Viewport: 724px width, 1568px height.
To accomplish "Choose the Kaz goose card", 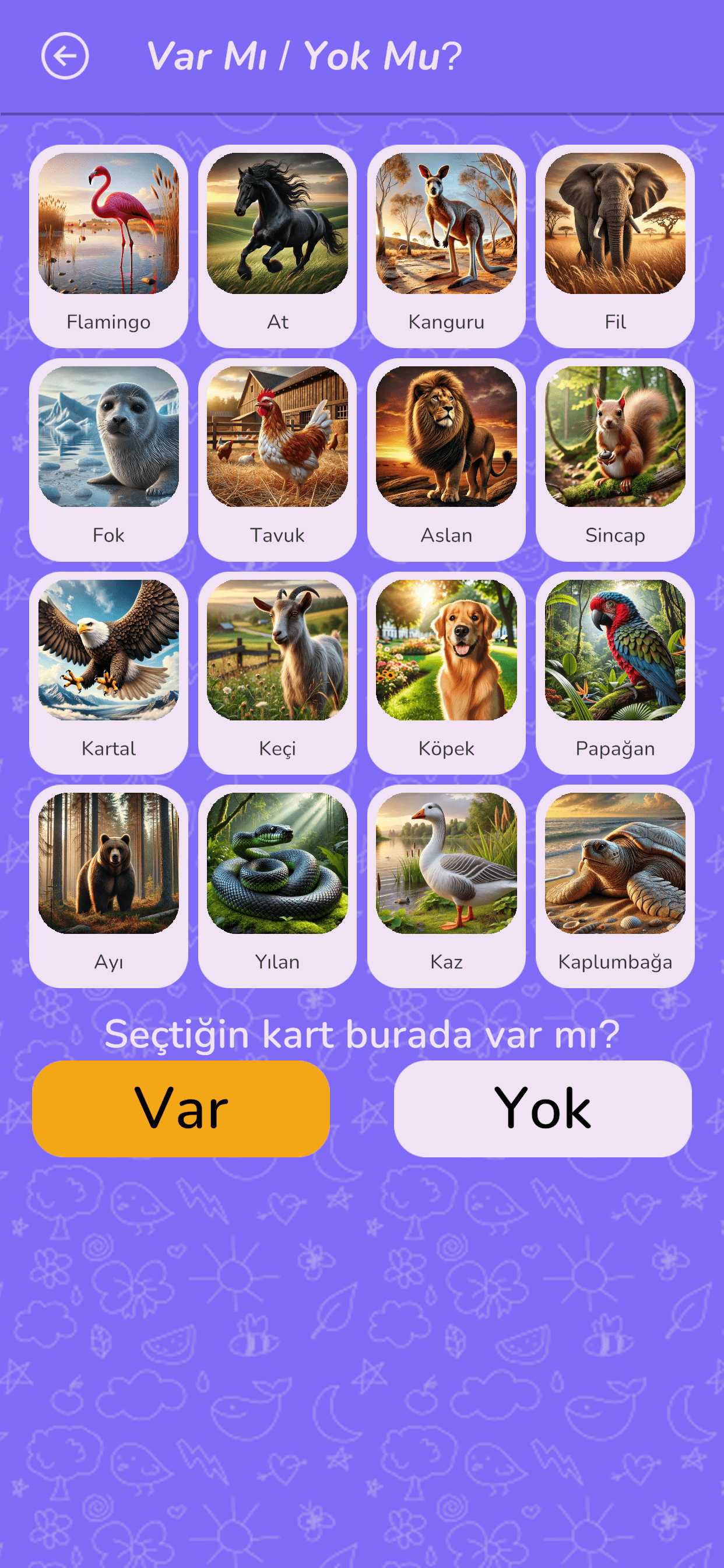I will click(x=446, y=885).
